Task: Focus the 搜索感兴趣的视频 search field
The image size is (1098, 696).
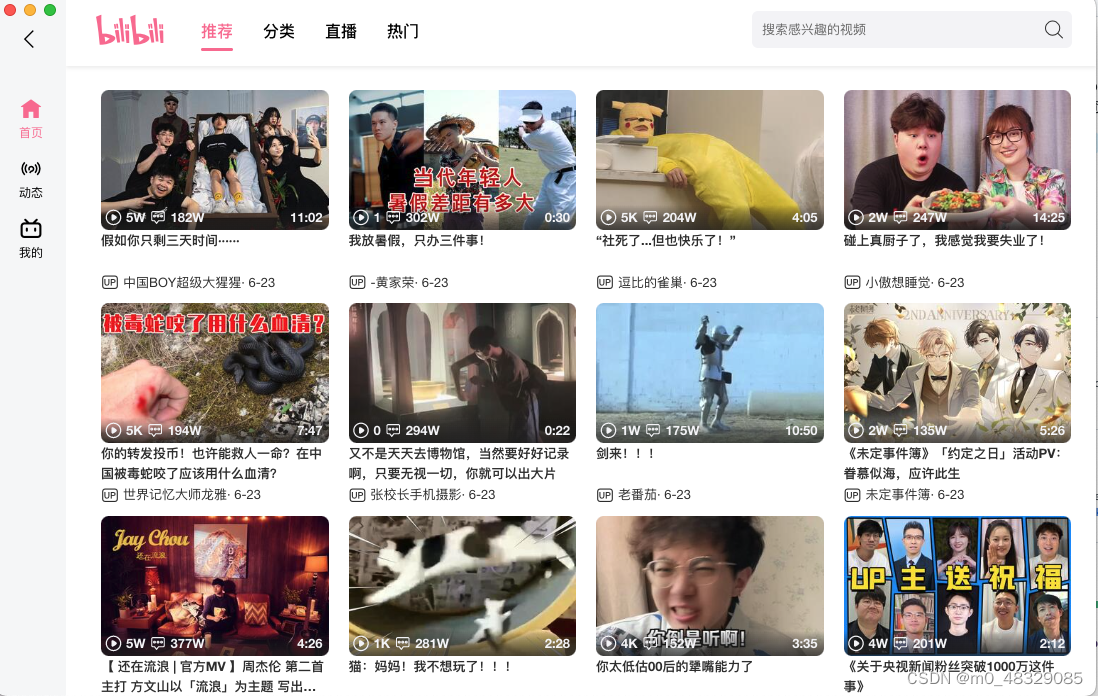Action: click(x=895, y=30)
